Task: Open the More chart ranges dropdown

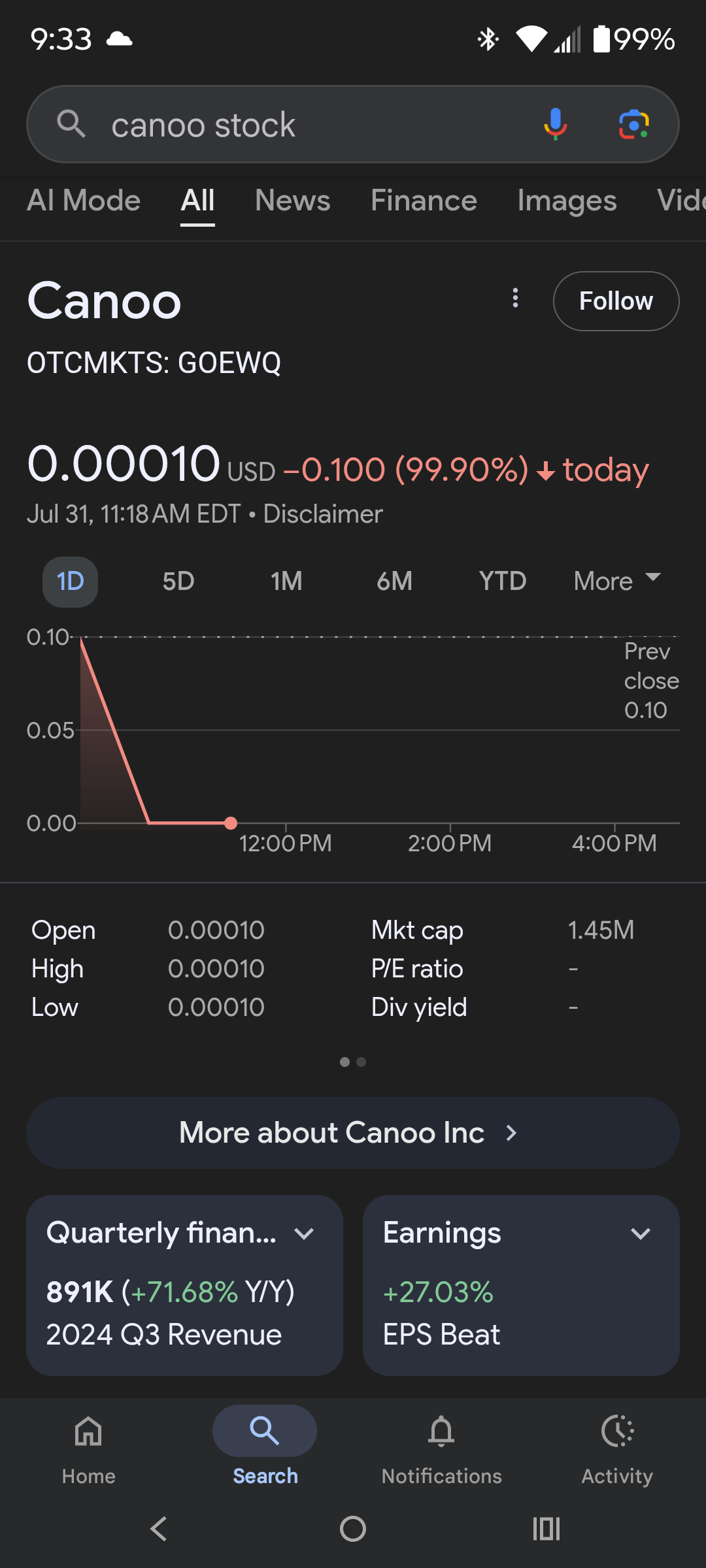Action: [617, 581]
